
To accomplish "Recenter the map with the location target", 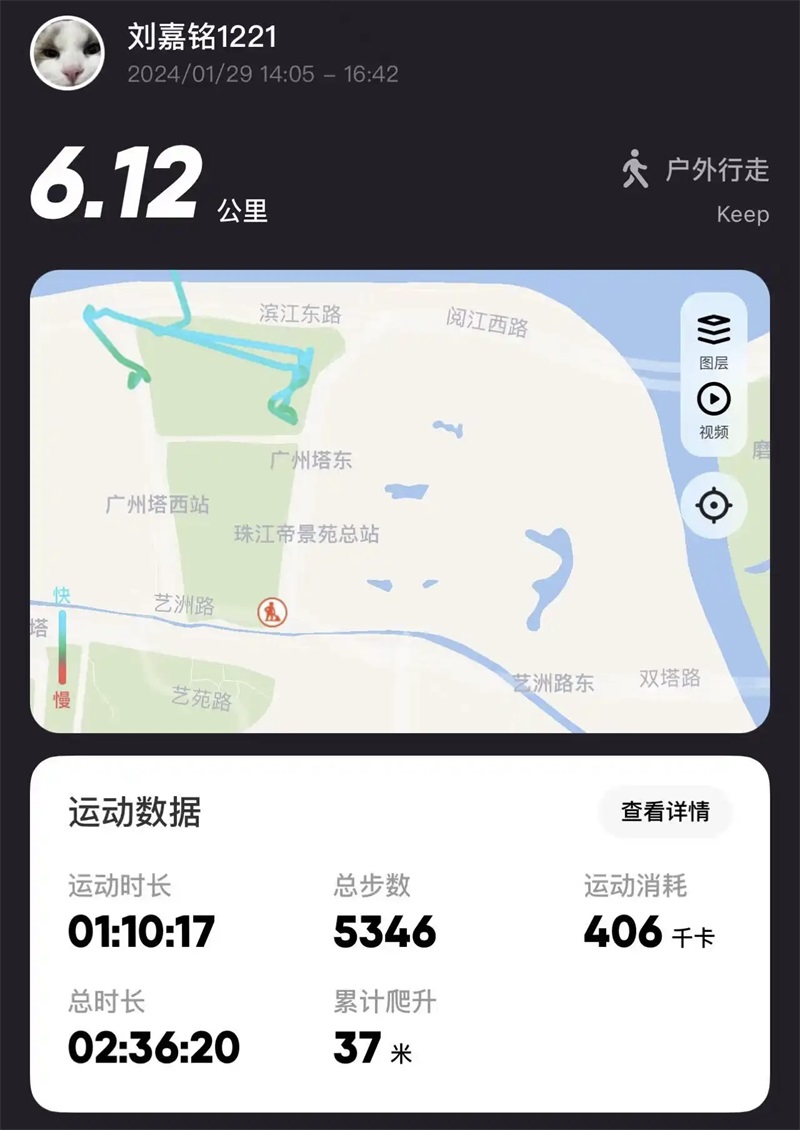I will 713,506.
